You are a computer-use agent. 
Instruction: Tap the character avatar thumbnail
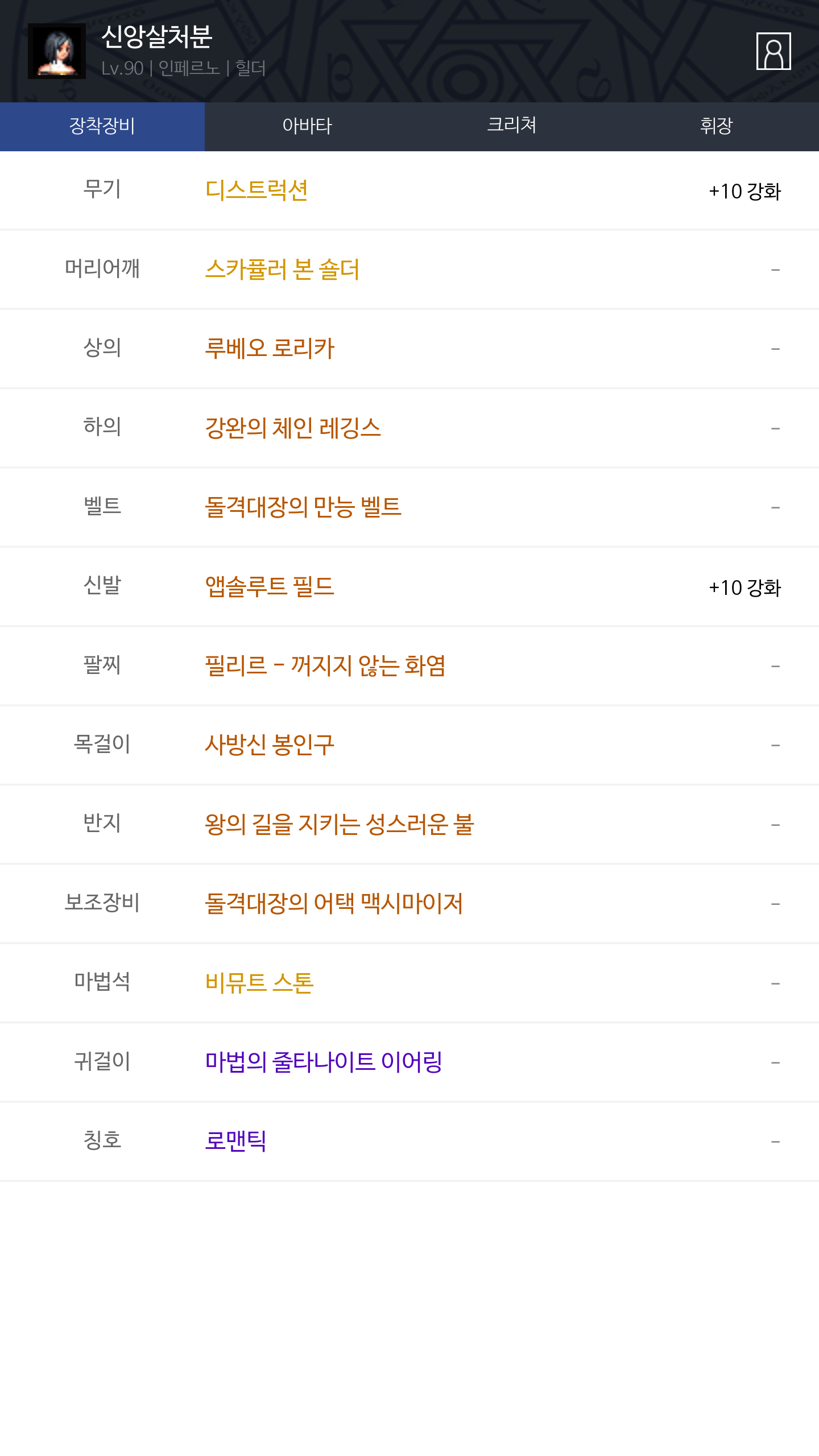(57, 51)
